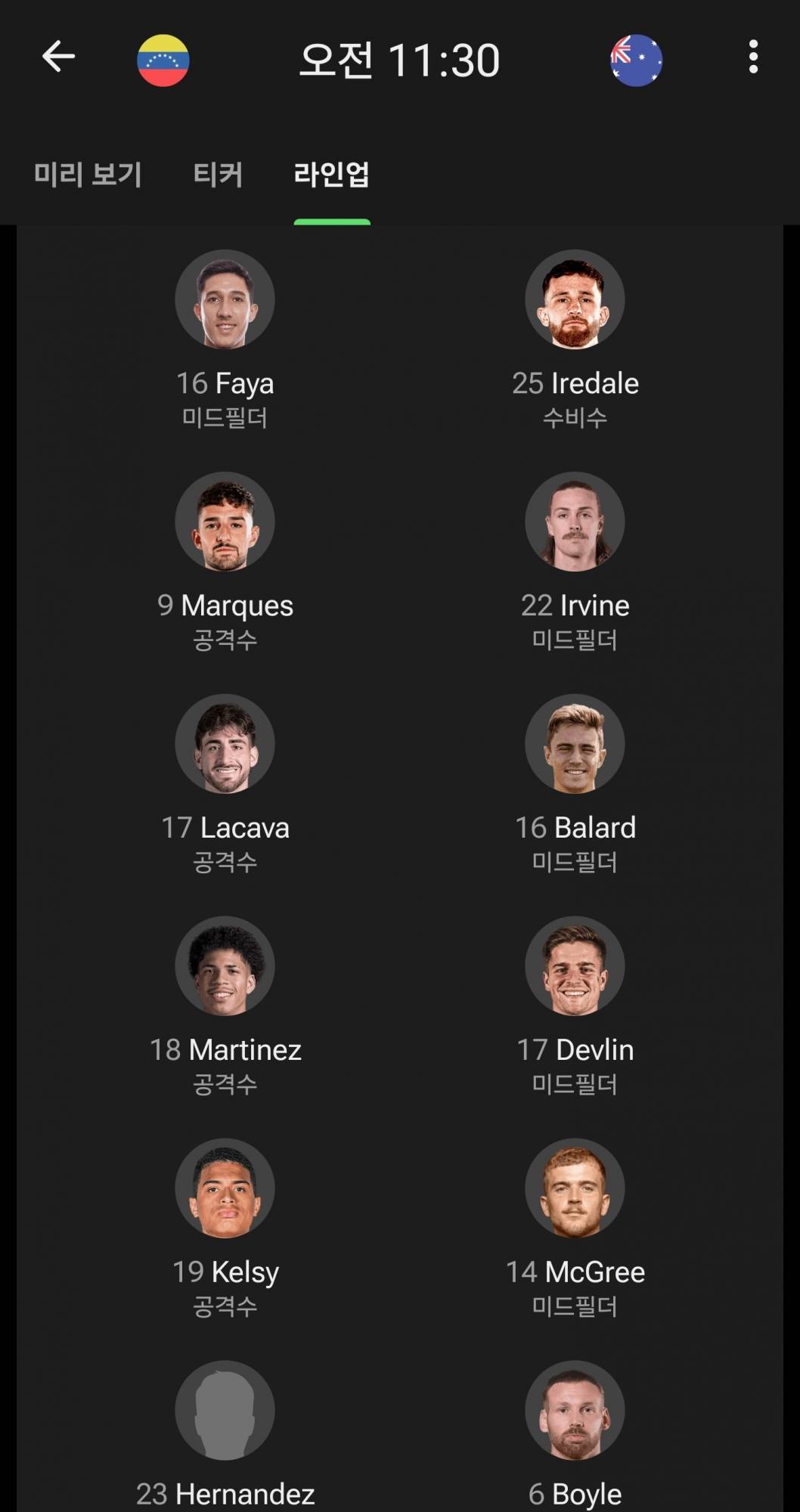This screenshot has height=1512, width=800.
Task: Open the Australia team flag
Action: click(x=636, y=60)
